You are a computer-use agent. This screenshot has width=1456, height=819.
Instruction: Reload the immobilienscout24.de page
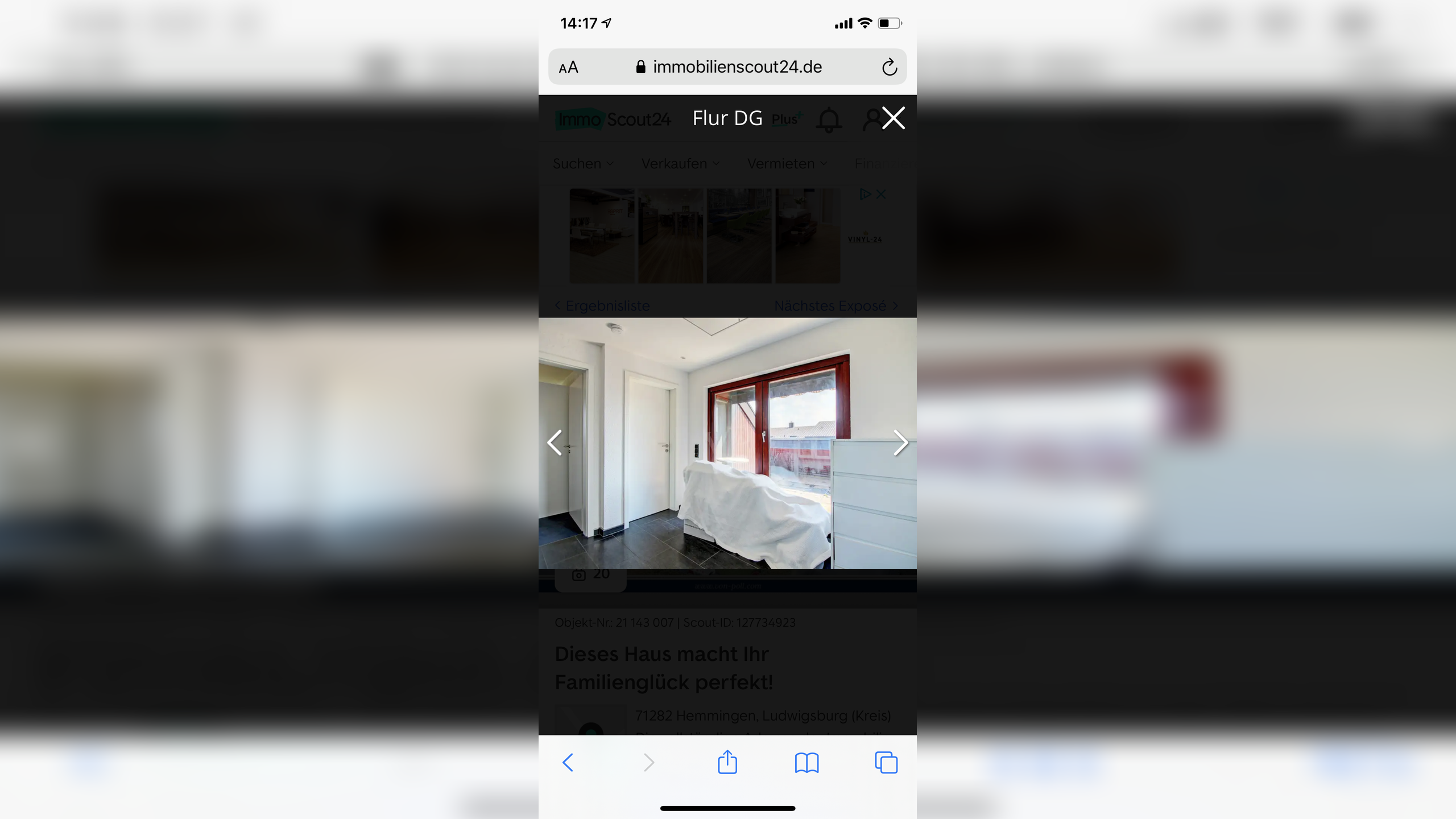pyautogui.click(x=889, y=67)
